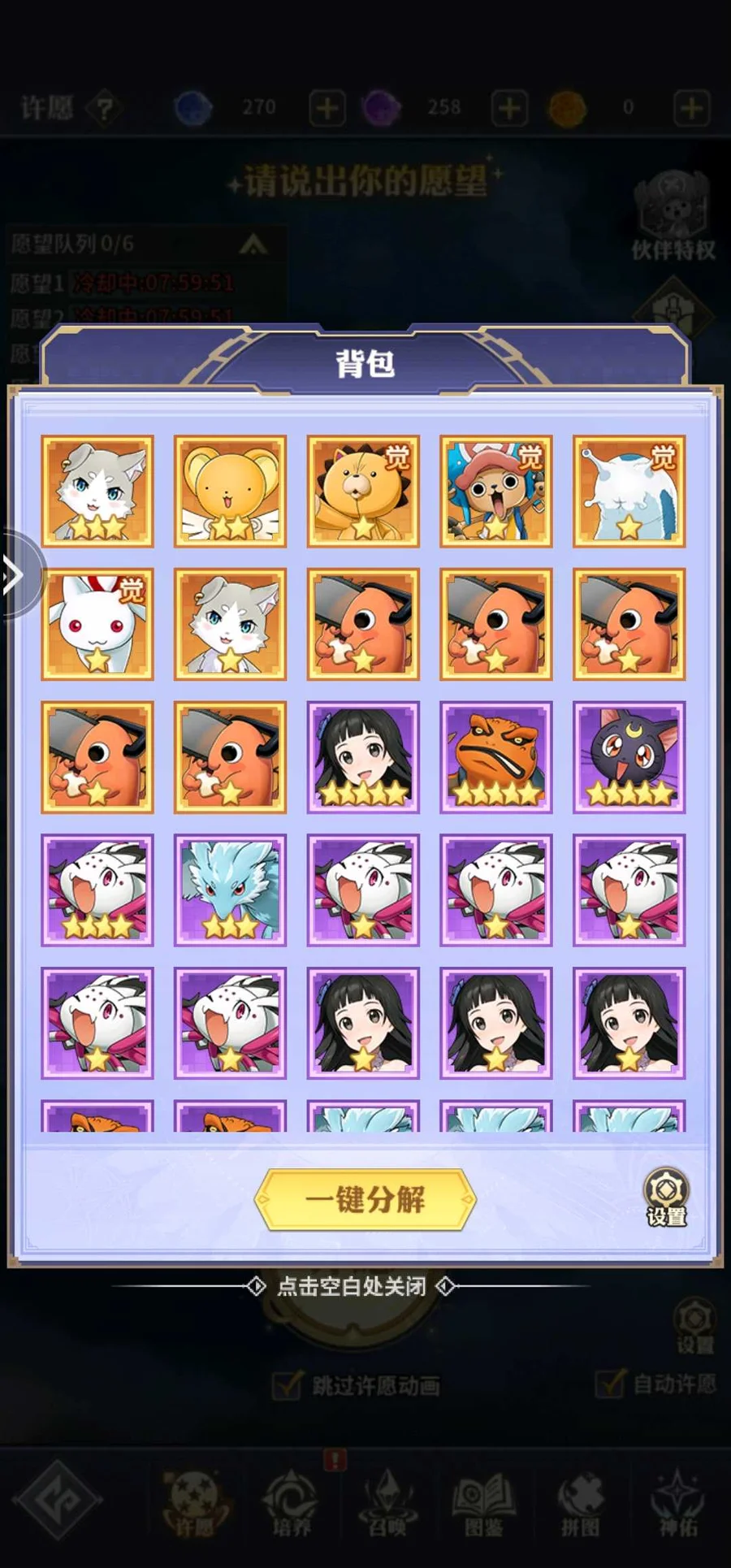Close backpack via 点击空白处关闭 area
This screenshot has width=731, height=1568.
pyautogui.click(x=351, y=1287)
